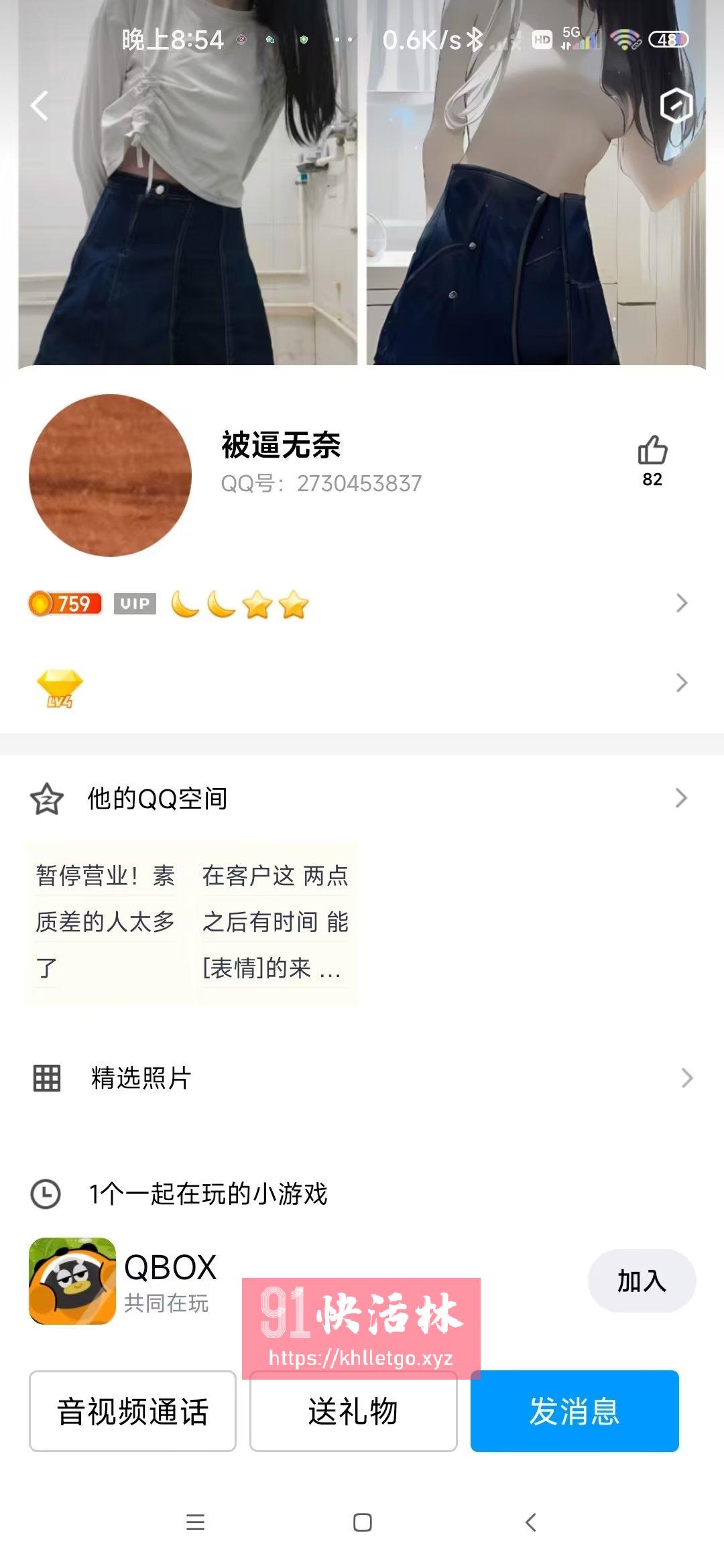This screenshot has width=724, height=1568.
Task: Start a call with 音视频通话
Action: (132, 1411)
